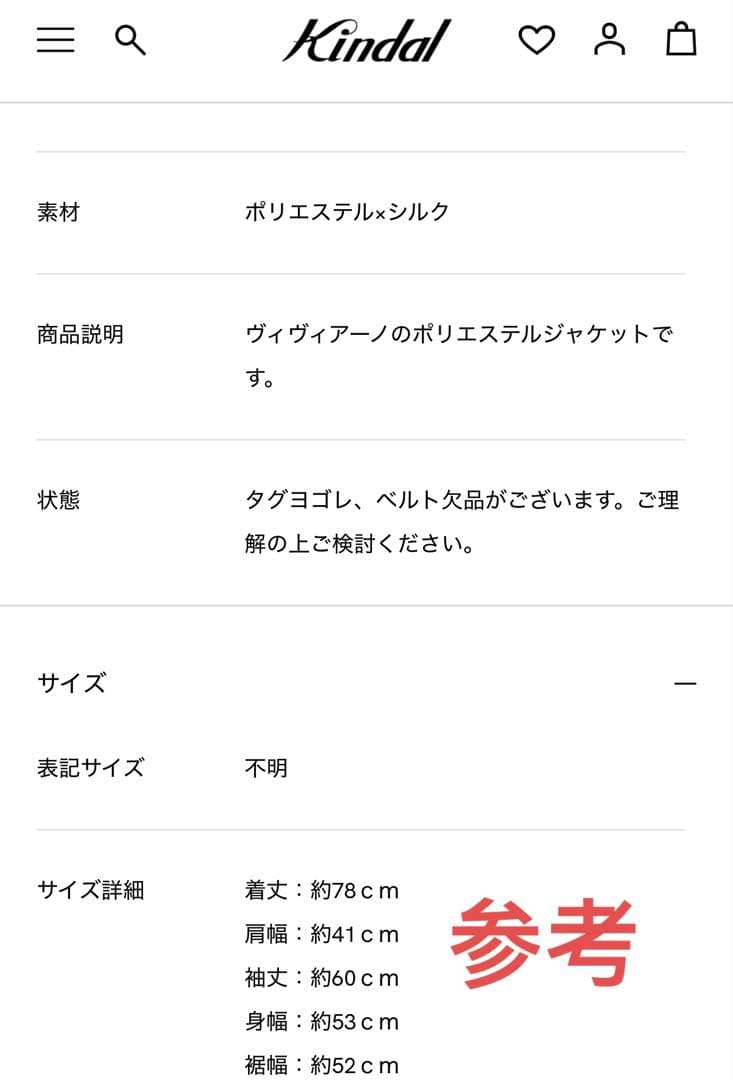Open the search magnifier
Viewport: 733px width, 1080px height.
pos(130,40)
